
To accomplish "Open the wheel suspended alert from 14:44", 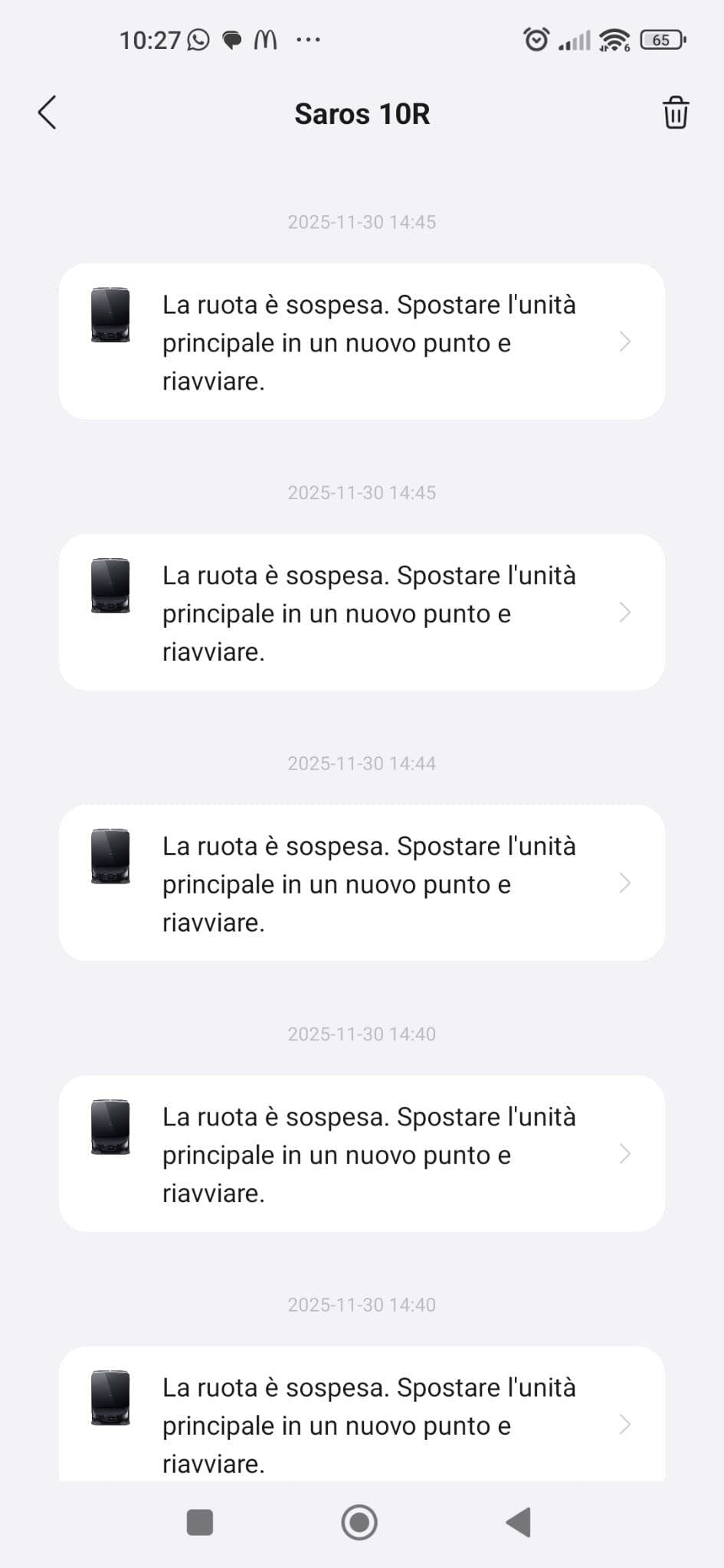I will pos(362,883).
